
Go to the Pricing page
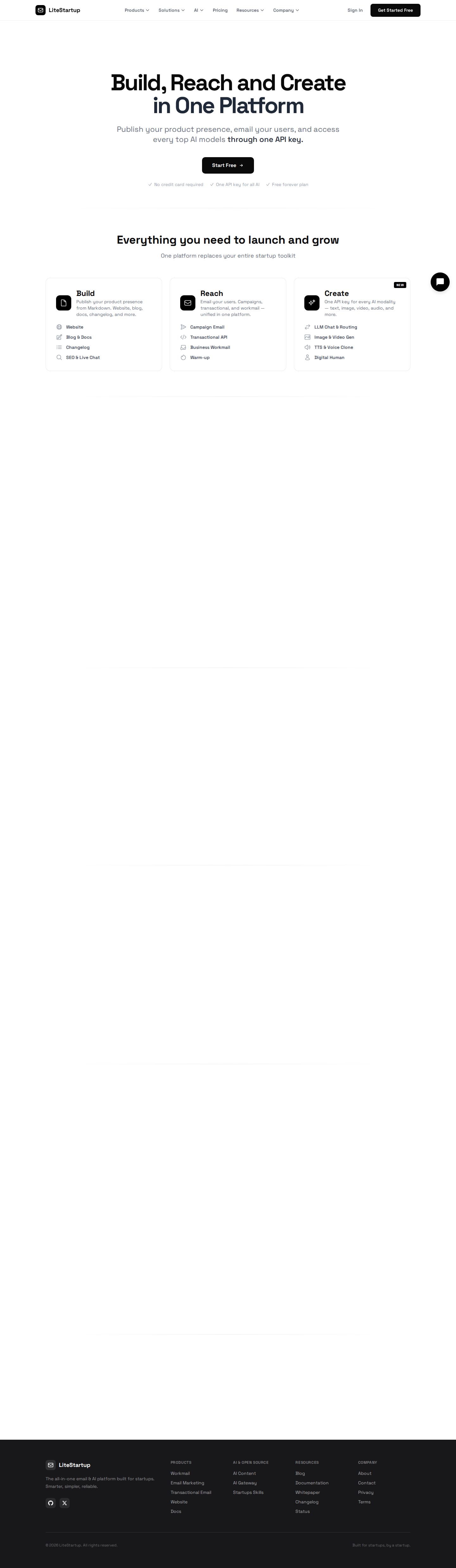tap(220, 10)
